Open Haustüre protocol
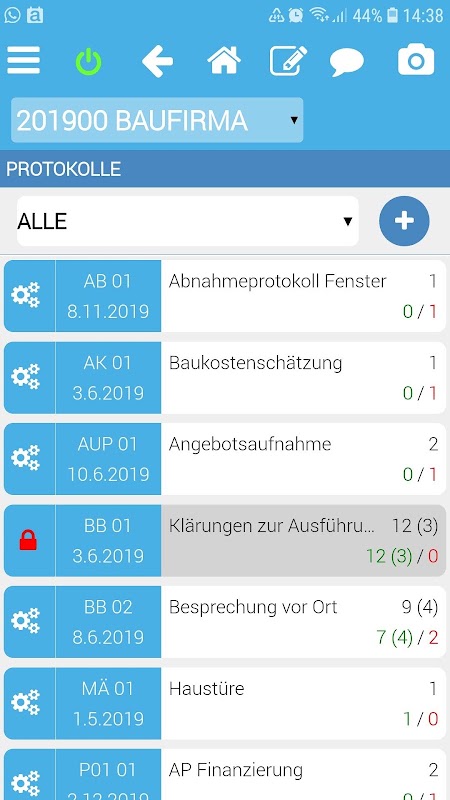450x800 pixels. tap(303, 704)
